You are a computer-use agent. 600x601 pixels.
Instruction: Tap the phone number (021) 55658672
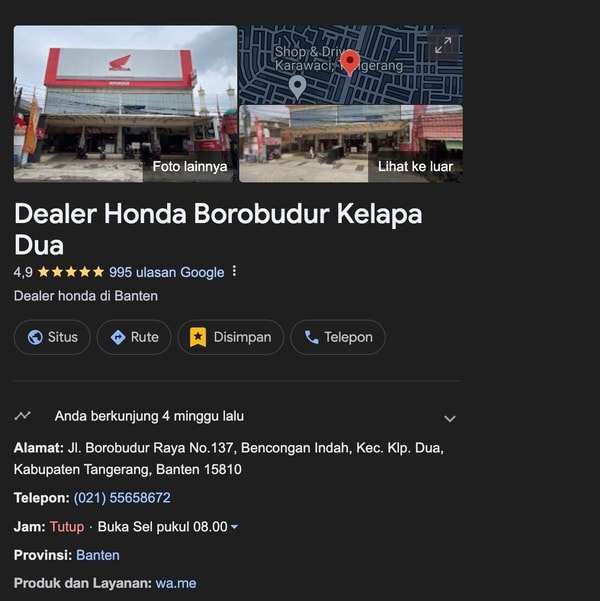pos(122,497)
